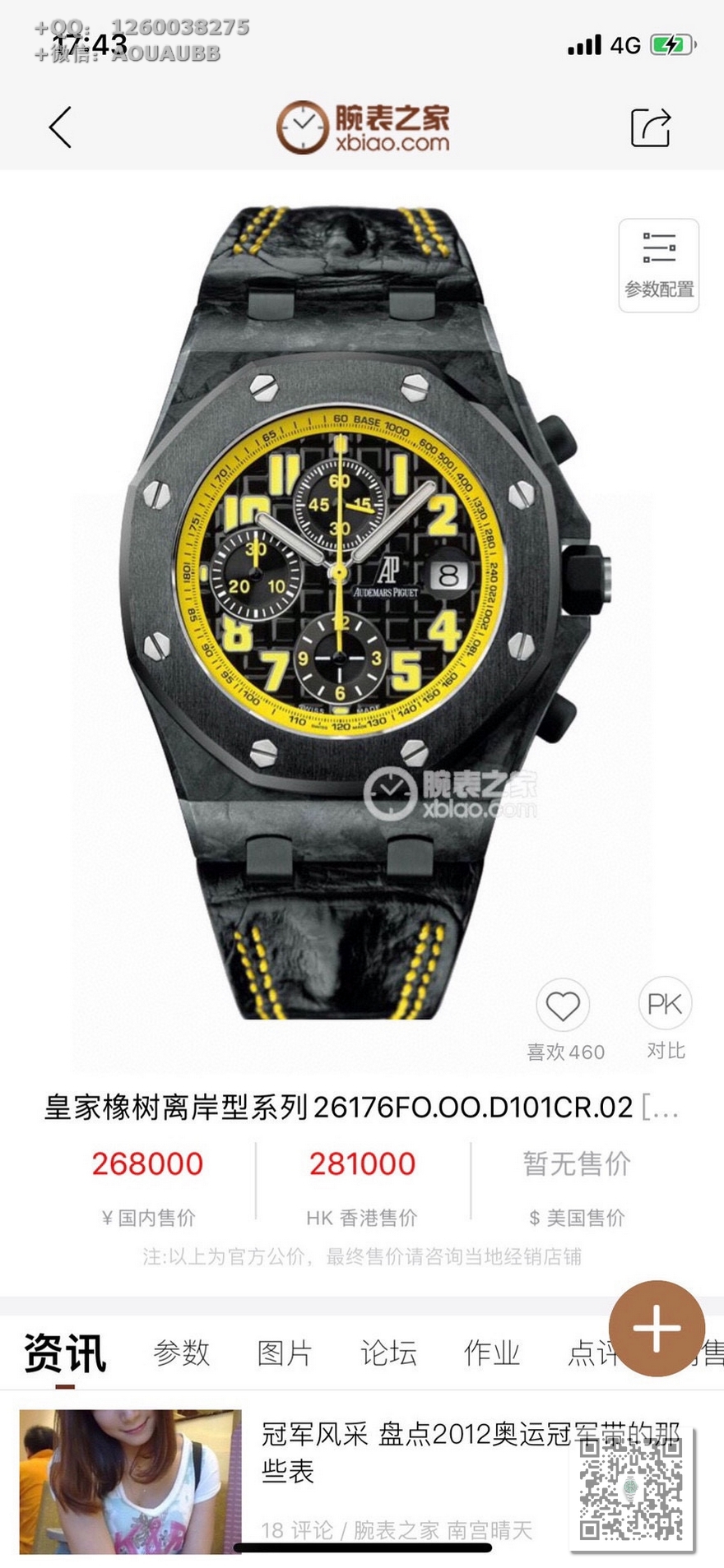Like this watch with the heart icon

[x=564, y=1006]
